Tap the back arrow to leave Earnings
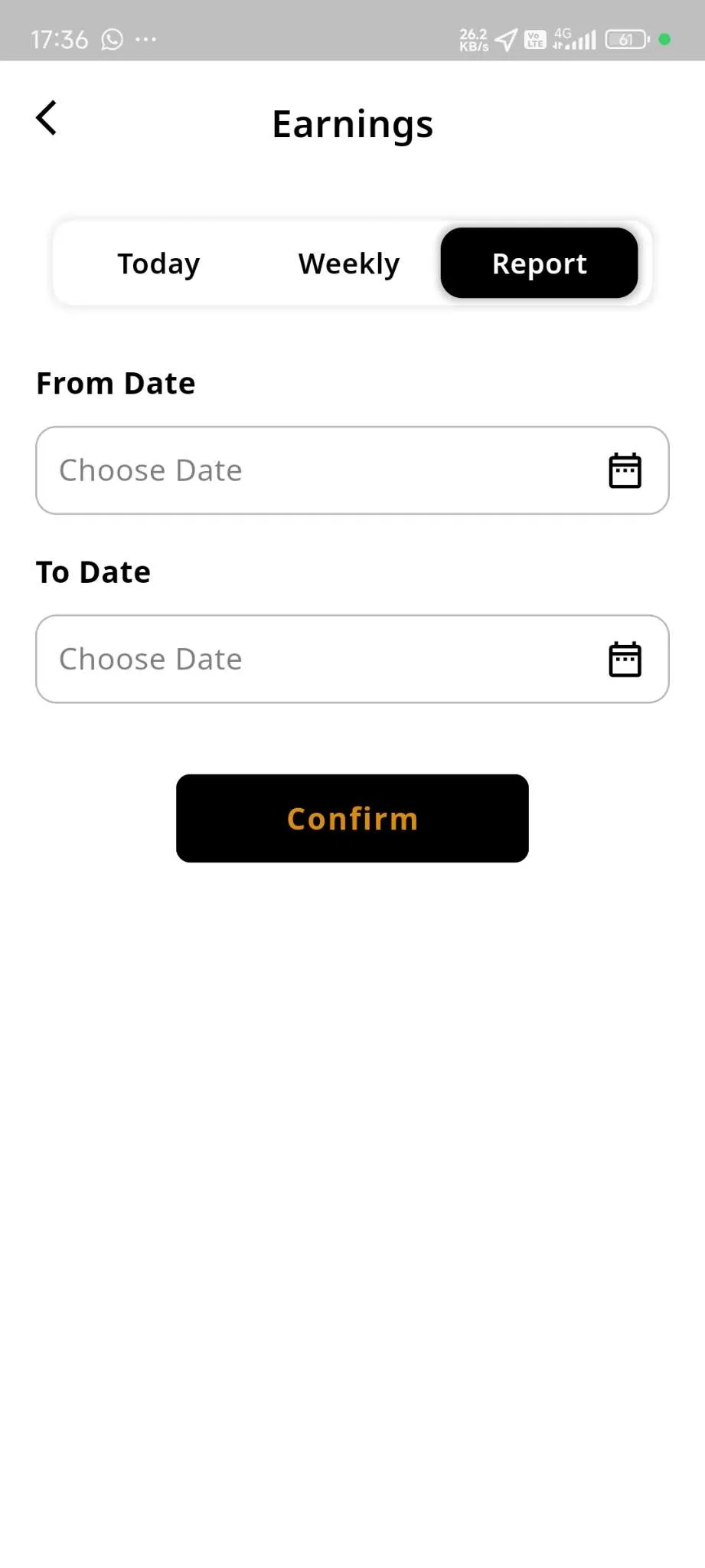Image resolution: width=705 pixels, height=1568 pixels. pos(46,117)
